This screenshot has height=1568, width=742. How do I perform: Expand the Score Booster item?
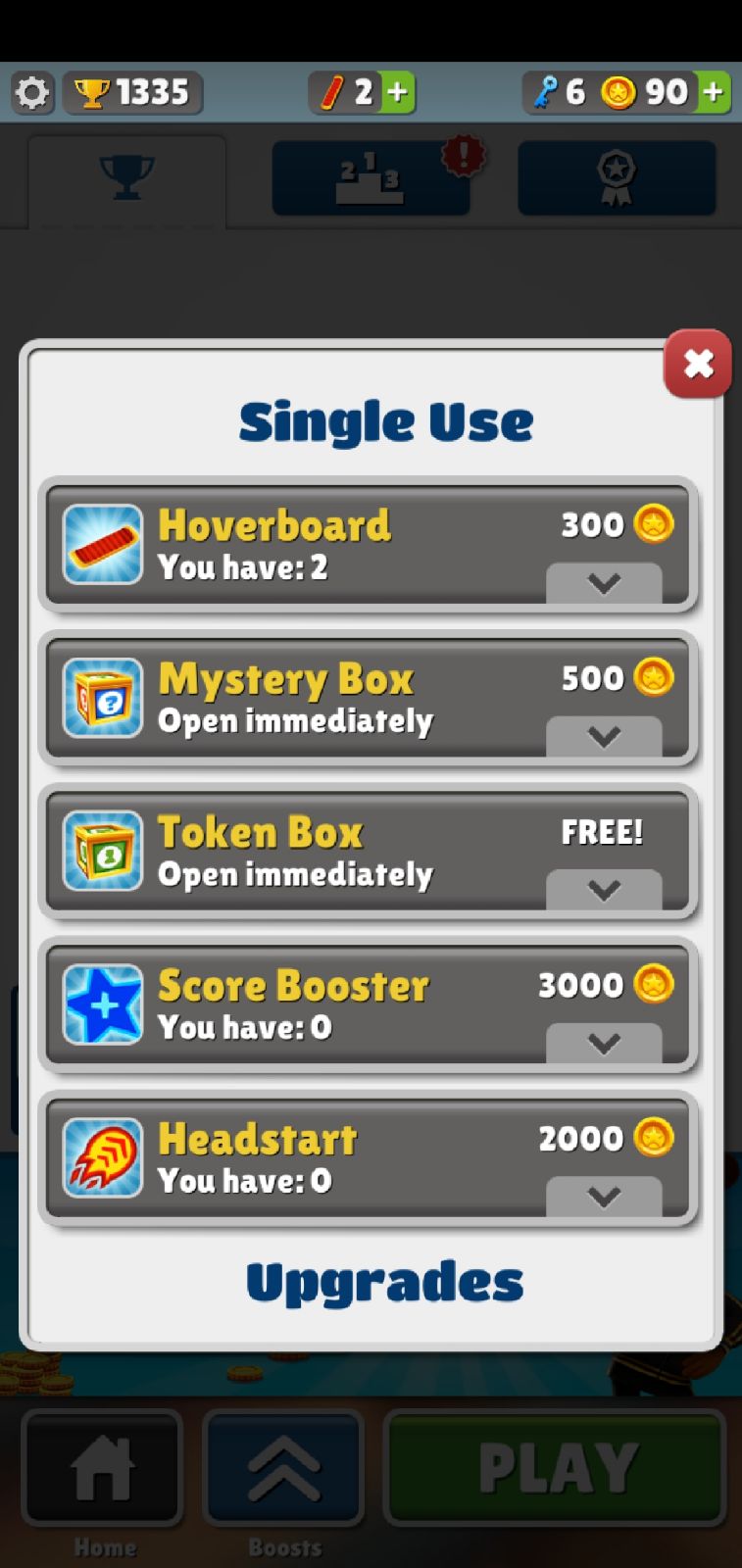coord(604,1043)
